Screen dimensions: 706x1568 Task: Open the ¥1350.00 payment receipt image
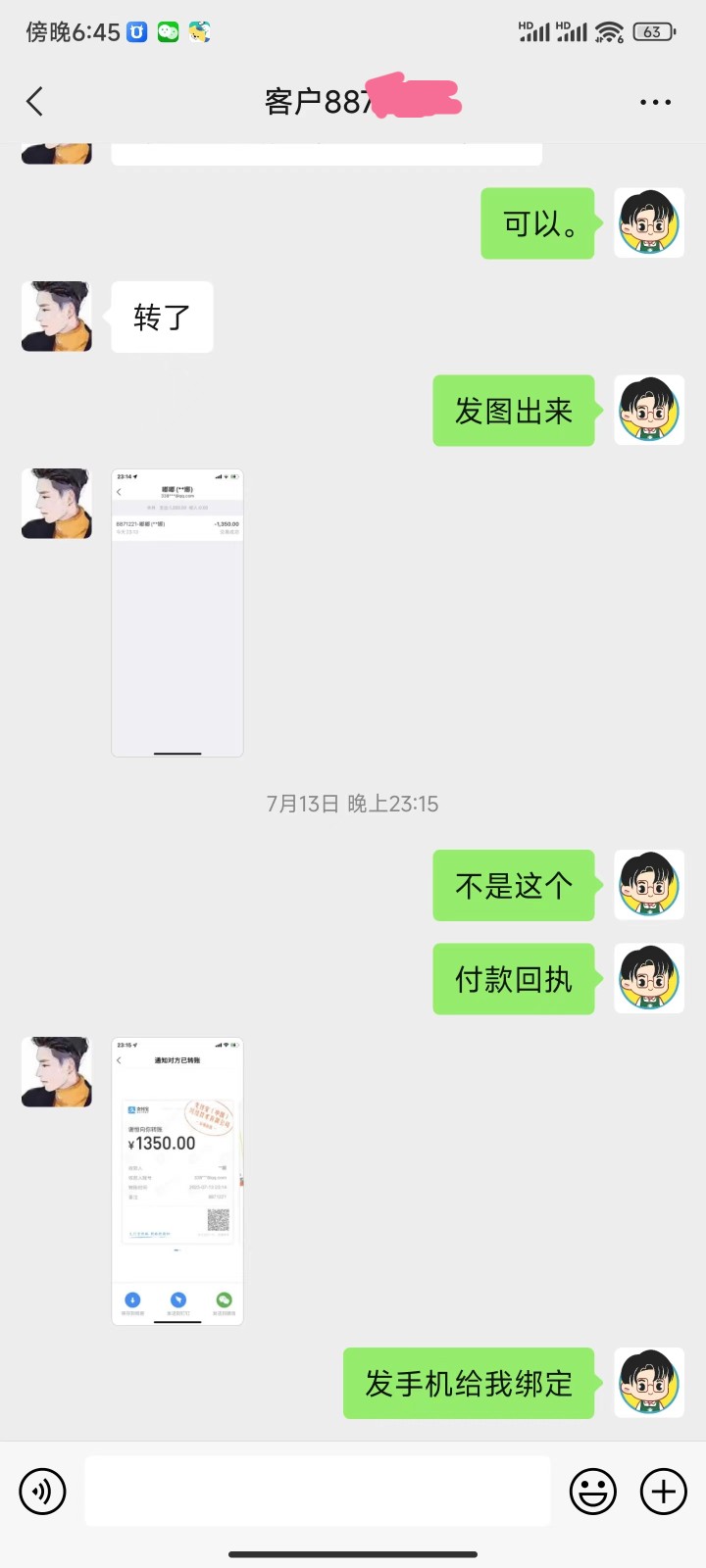[x=177, y=1181]
